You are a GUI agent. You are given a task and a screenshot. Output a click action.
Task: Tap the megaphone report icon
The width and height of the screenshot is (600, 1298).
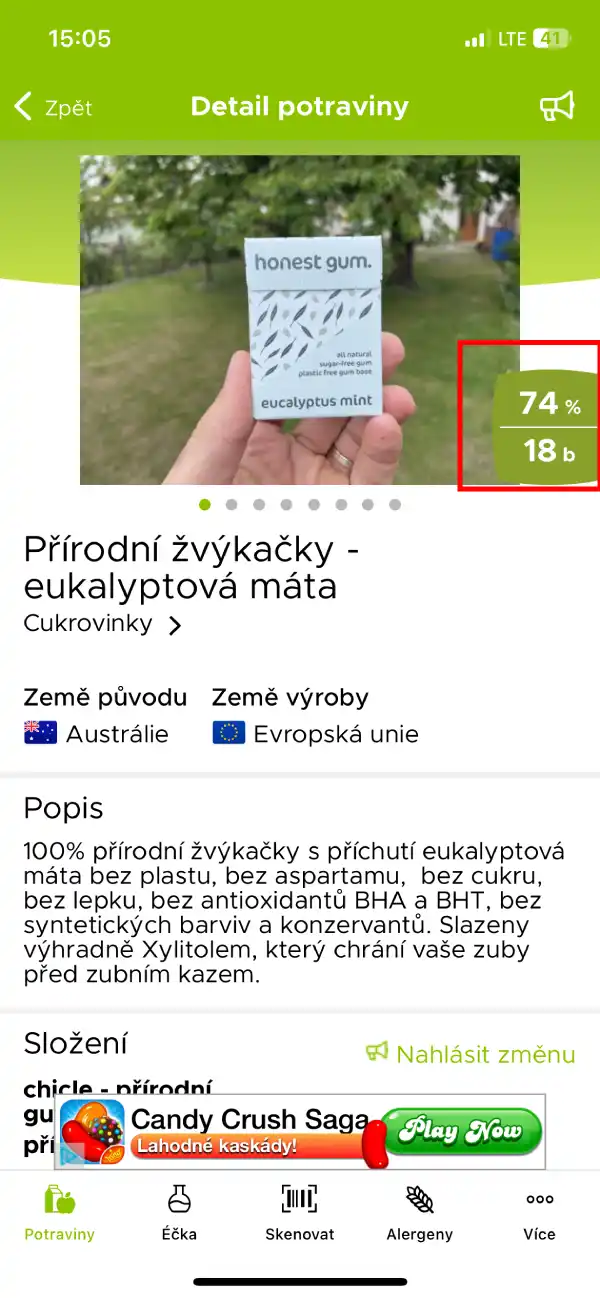pos(557,107)
